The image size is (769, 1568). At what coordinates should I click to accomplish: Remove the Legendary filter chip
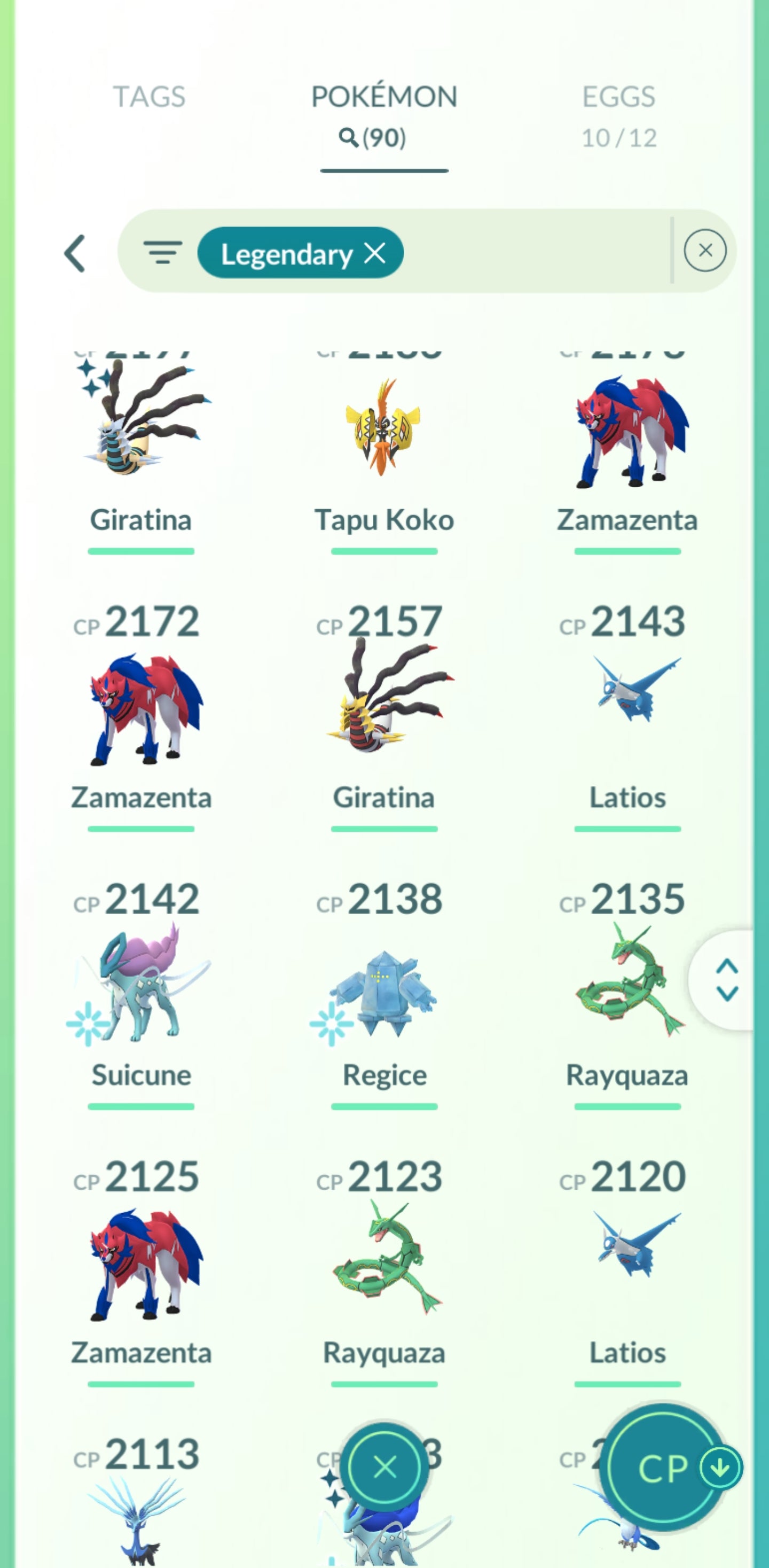pos(375,253)
